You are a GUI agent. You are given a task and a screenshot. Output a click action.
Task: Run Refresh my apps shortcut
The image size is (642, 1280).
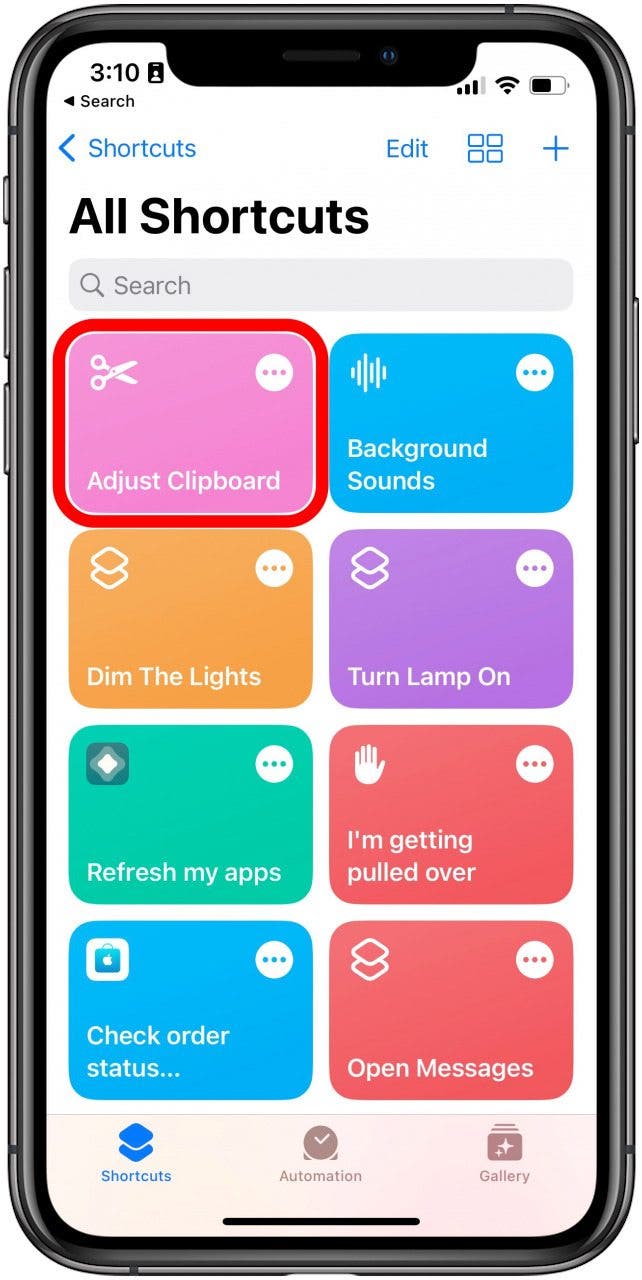tap(190, 814)
